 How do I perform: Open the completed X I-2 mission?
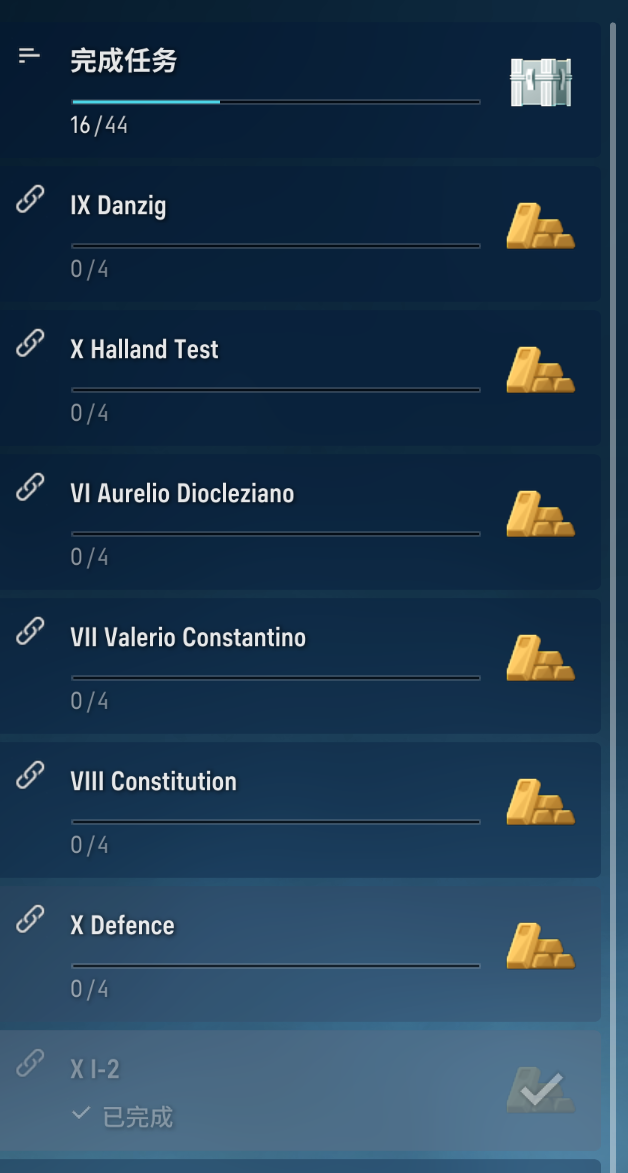click(x=300, y=1091)
